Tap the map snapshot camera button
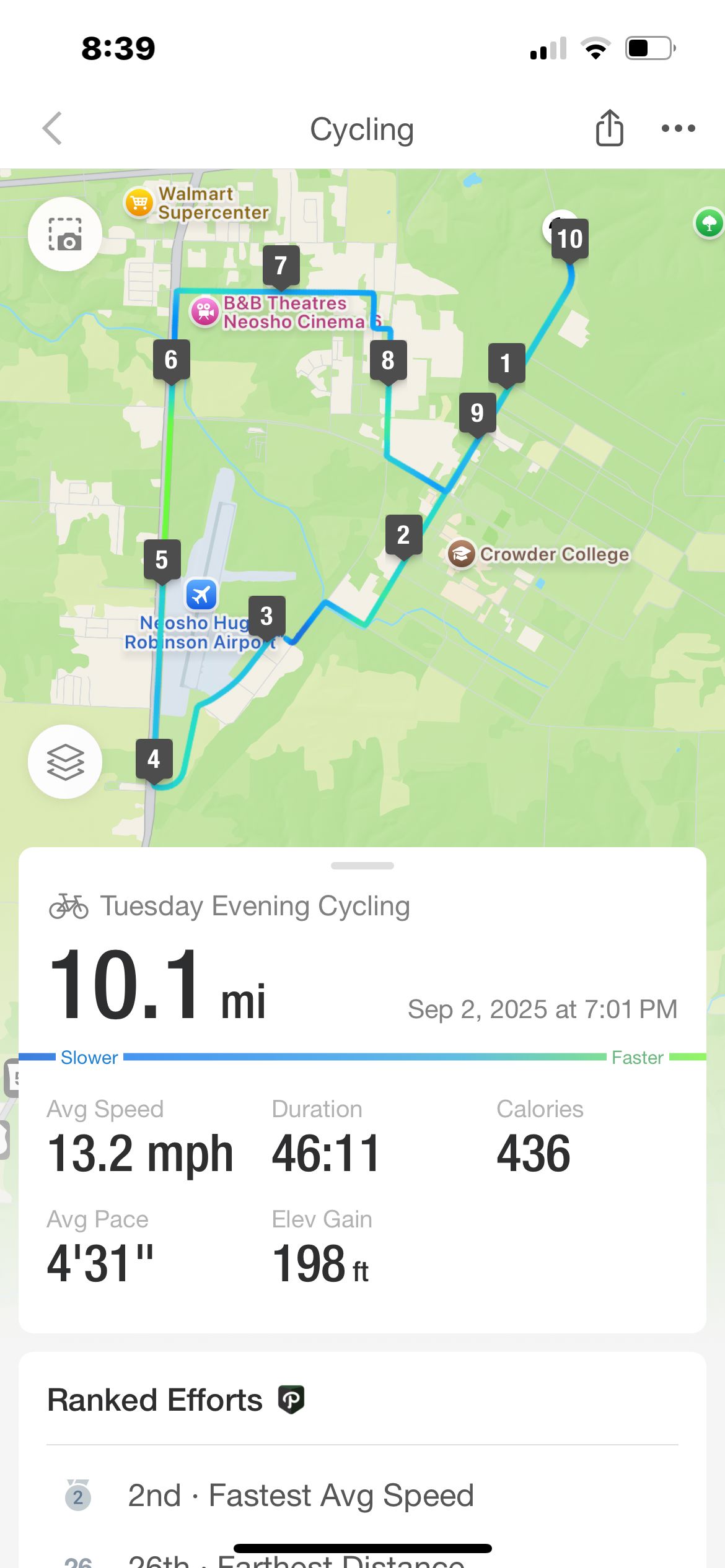 (x=65, y=234)
